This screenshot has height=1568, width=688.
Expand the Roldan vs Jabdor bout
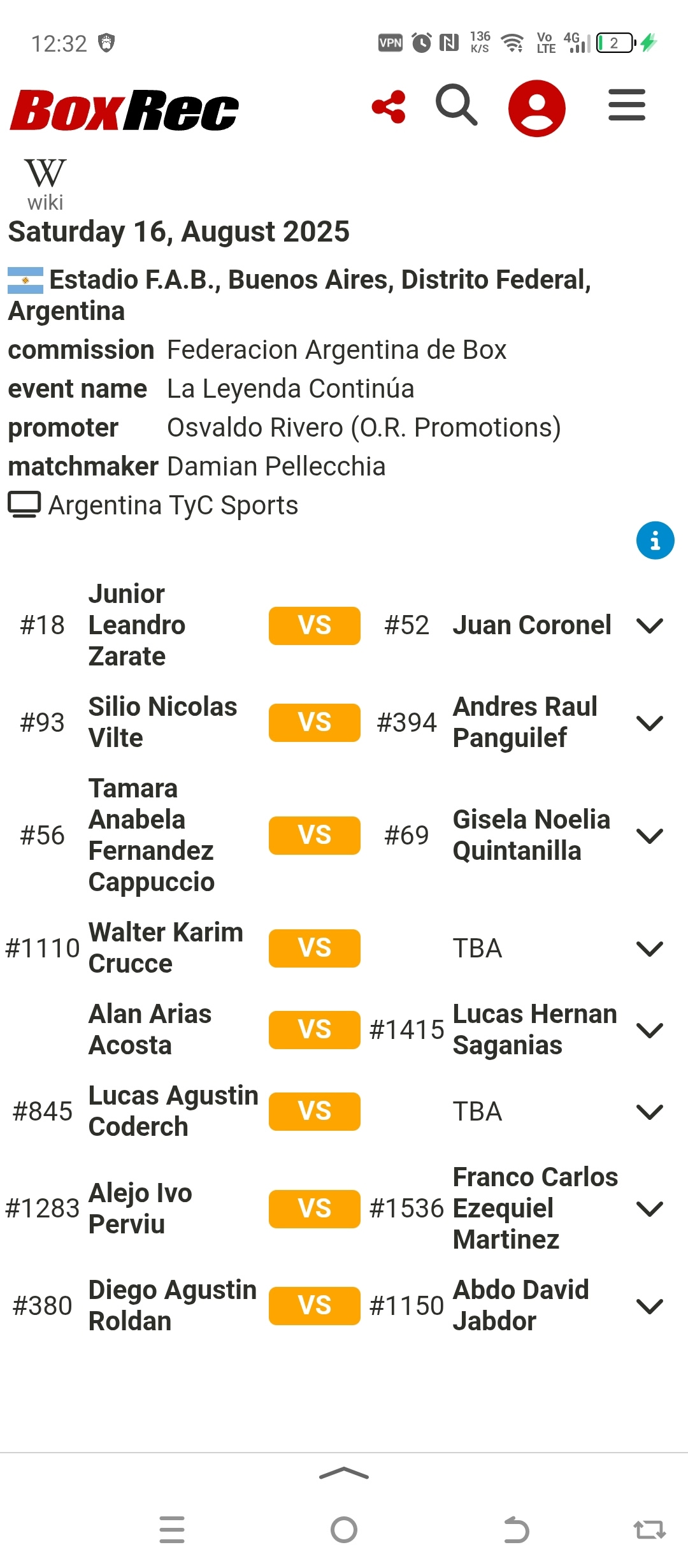650,1306
